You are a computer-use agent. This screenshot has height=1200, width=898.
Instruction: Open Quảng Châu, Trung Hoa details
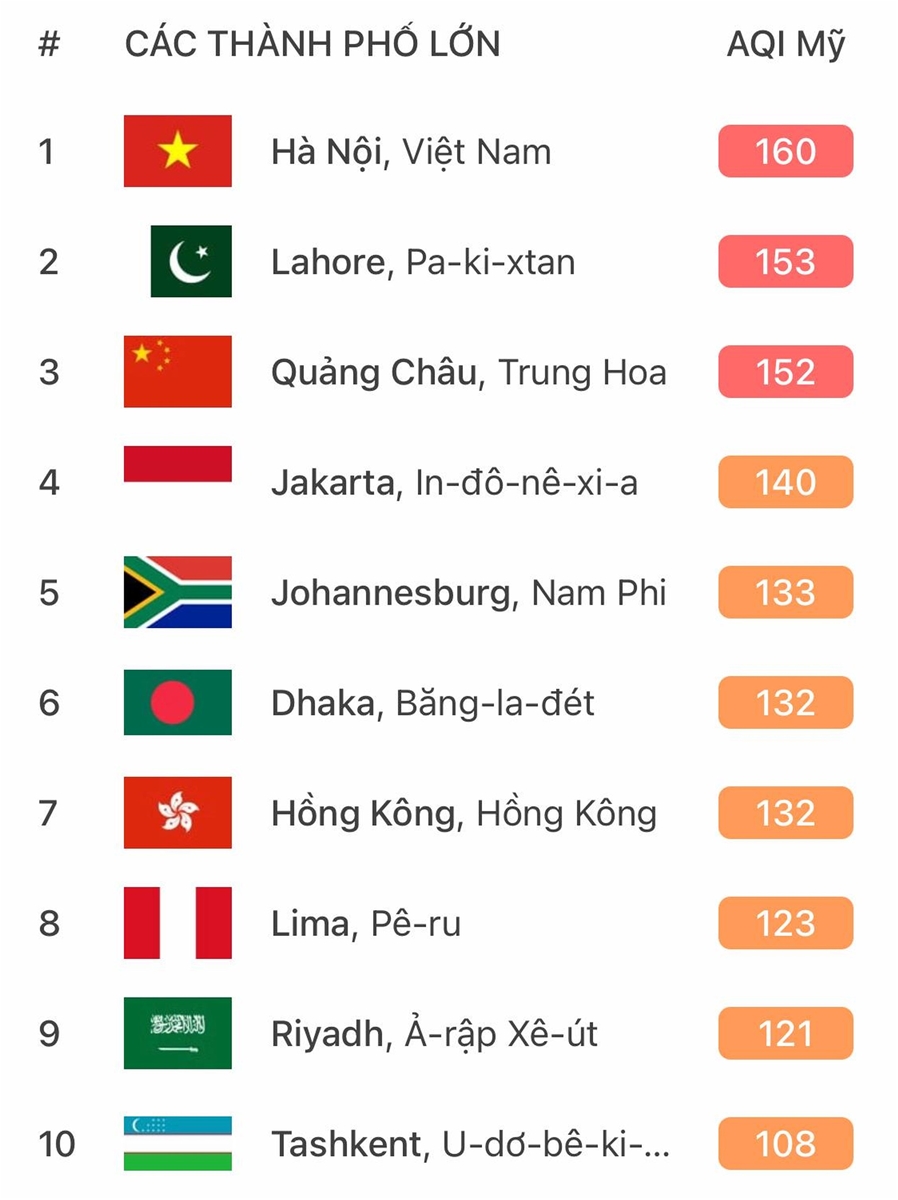pyautogui.click(x=468, y=373)
